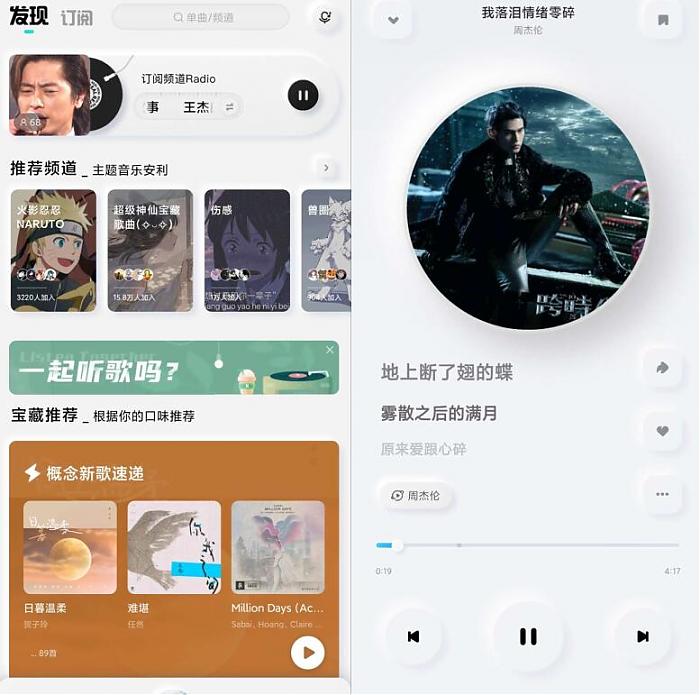
Task: Bookmark the song 我落泪情绪零碎
Action: click(662, 20)
